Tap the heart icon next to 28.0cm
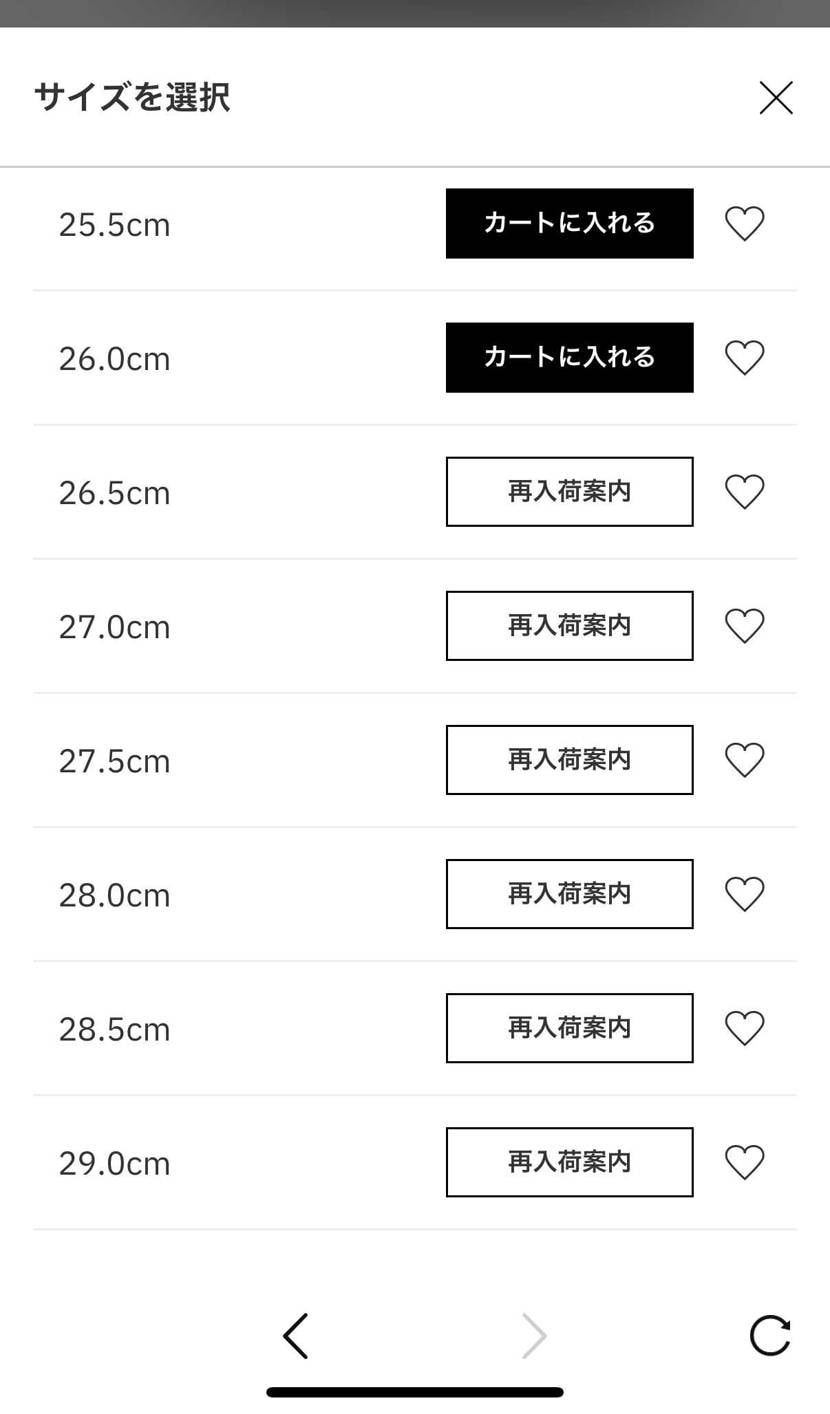This screenshot has width=830, height=1414. (x=744, y=894)
